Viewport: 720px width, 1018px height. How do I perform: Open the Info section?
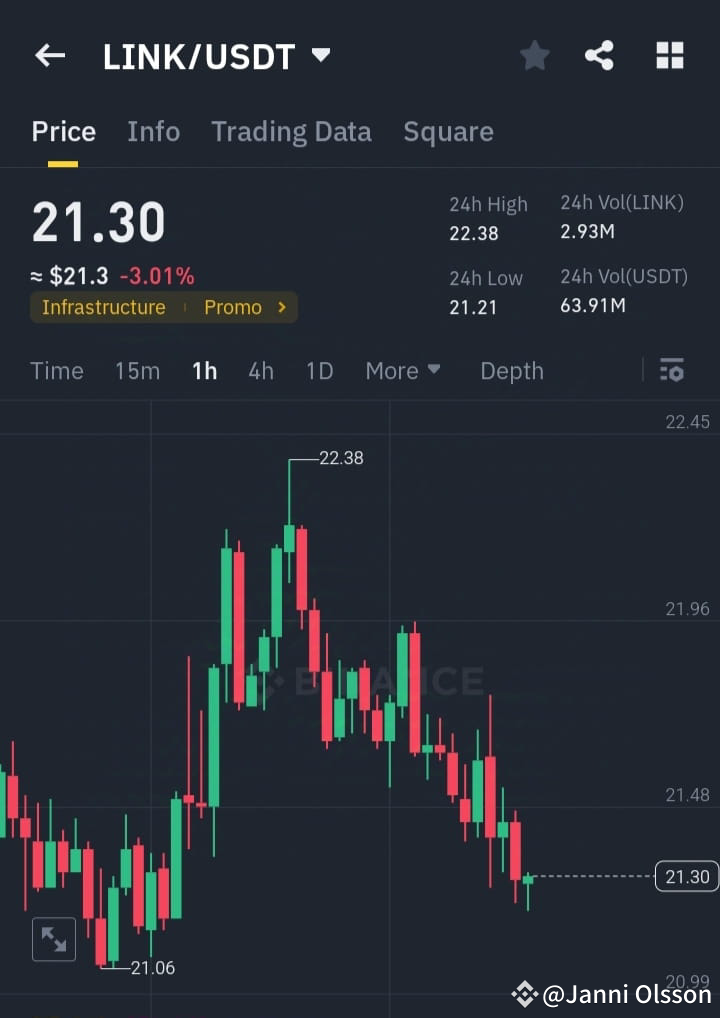pos(153,131)
